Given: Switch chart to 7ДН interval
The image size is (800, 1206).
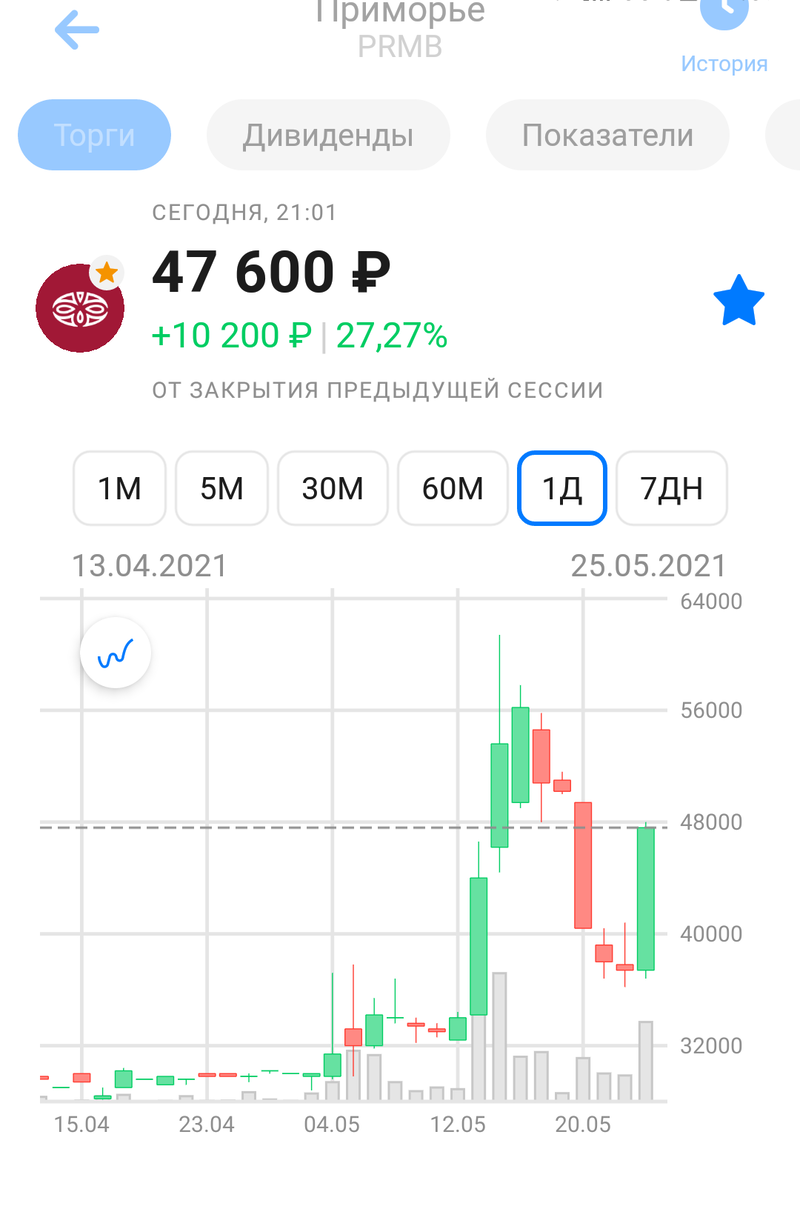Looking at the screenshot, I should click(671, 488).
